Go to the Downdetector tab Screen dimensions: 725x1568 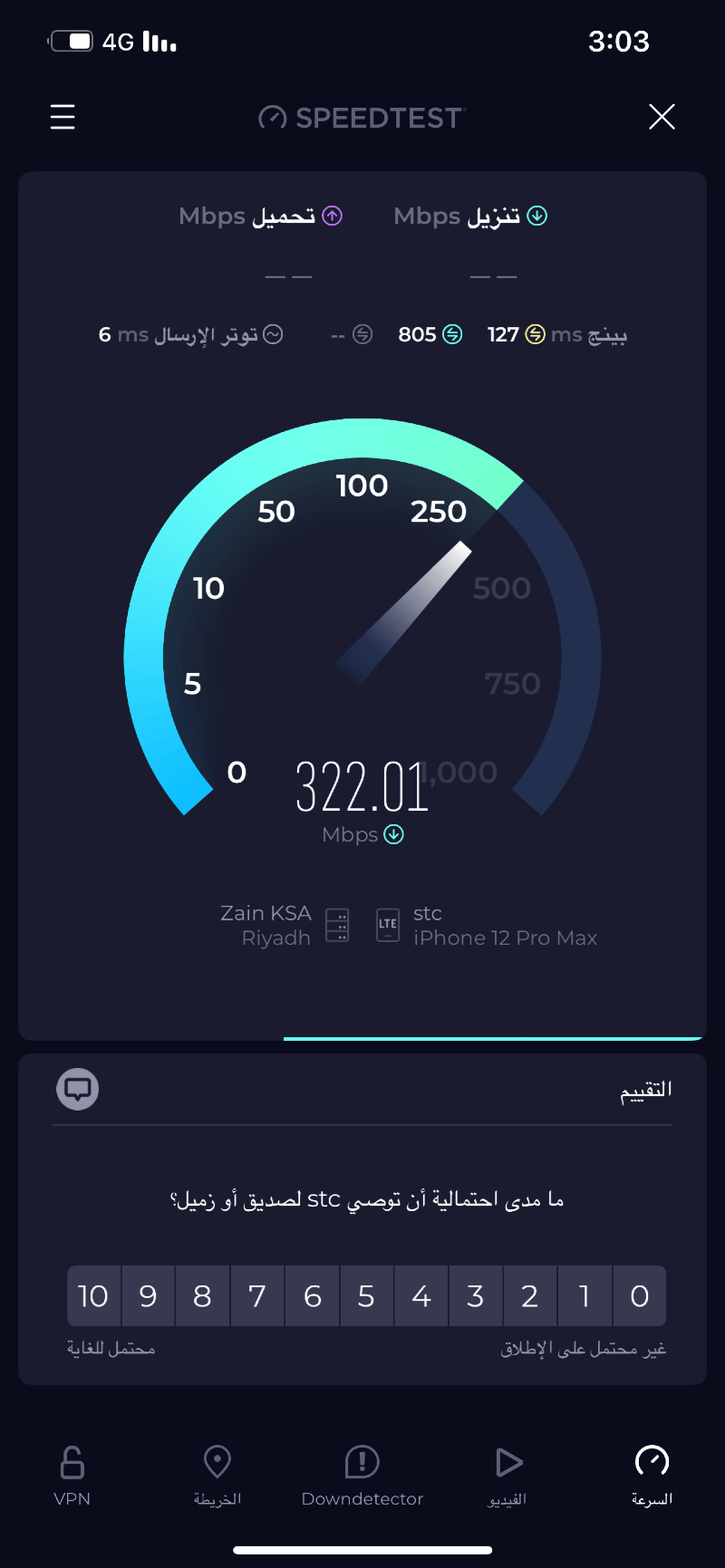pos(362,1476)
